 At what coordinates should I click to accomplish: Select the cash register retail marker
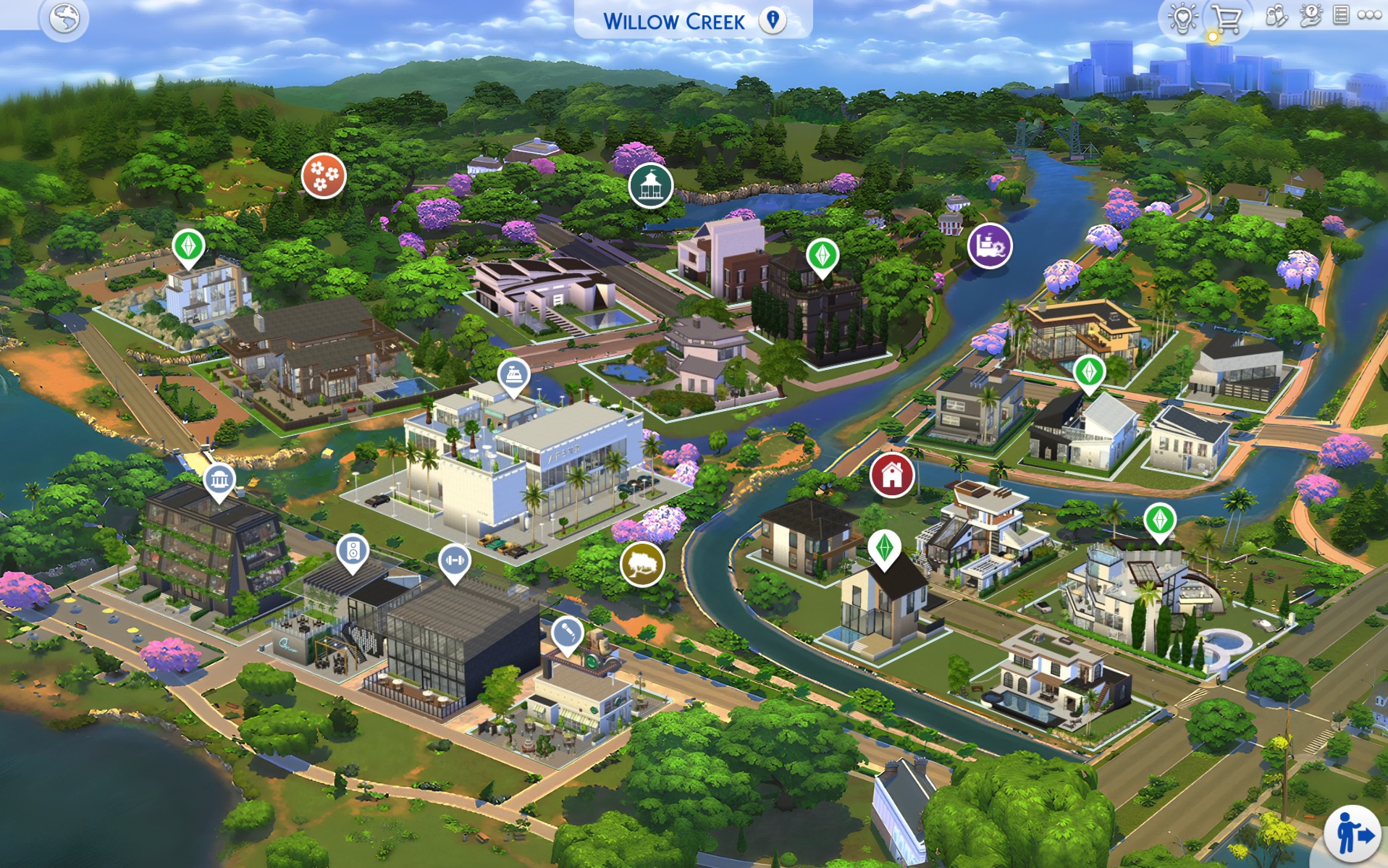pyautogui.click(x=514, y=374)
